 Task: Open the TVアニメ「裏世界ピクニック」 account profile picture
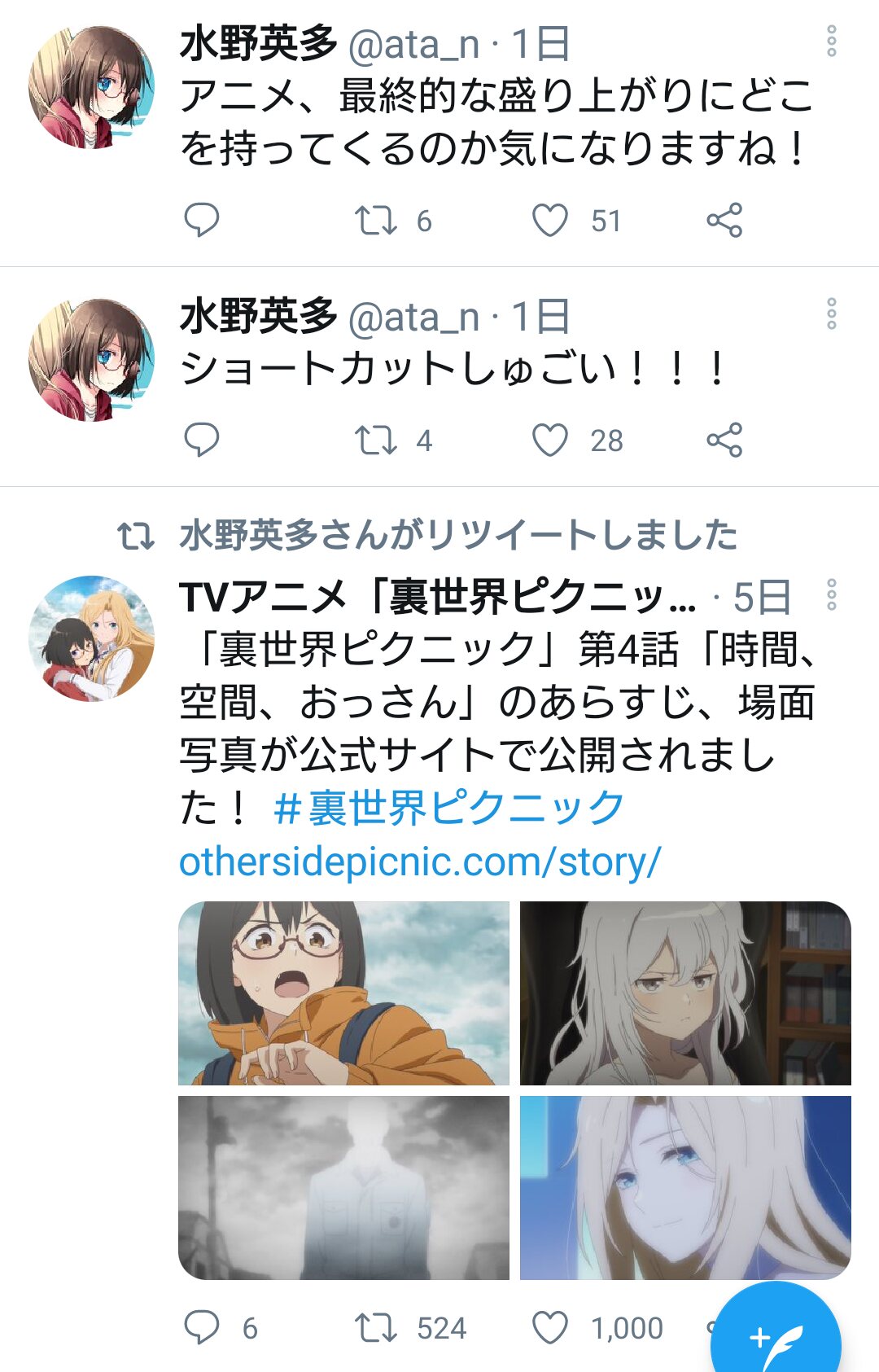[x=91, y=638]
